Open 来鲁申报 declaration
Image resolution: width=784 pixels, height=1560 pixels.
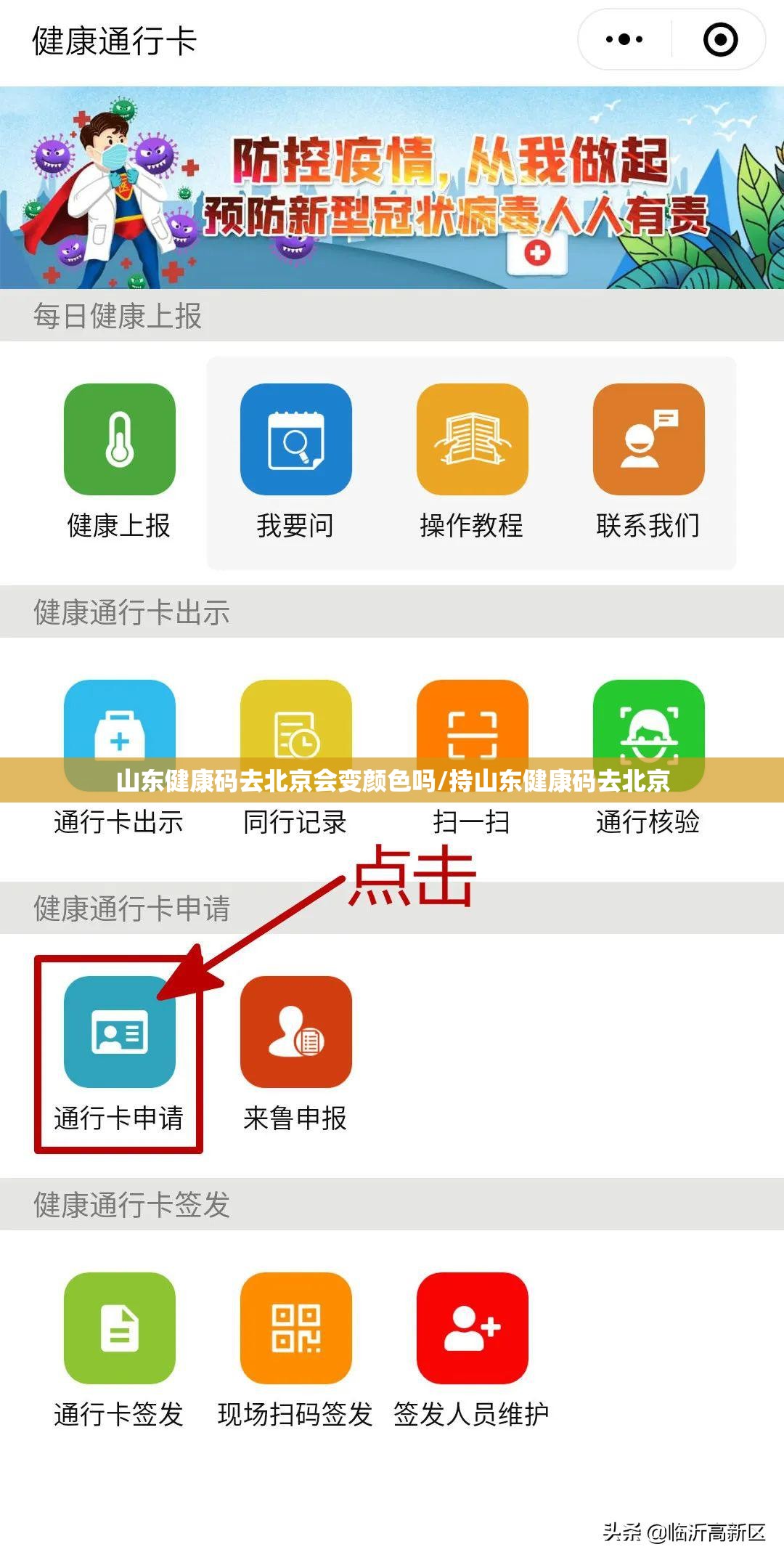tap(296, 1032)
